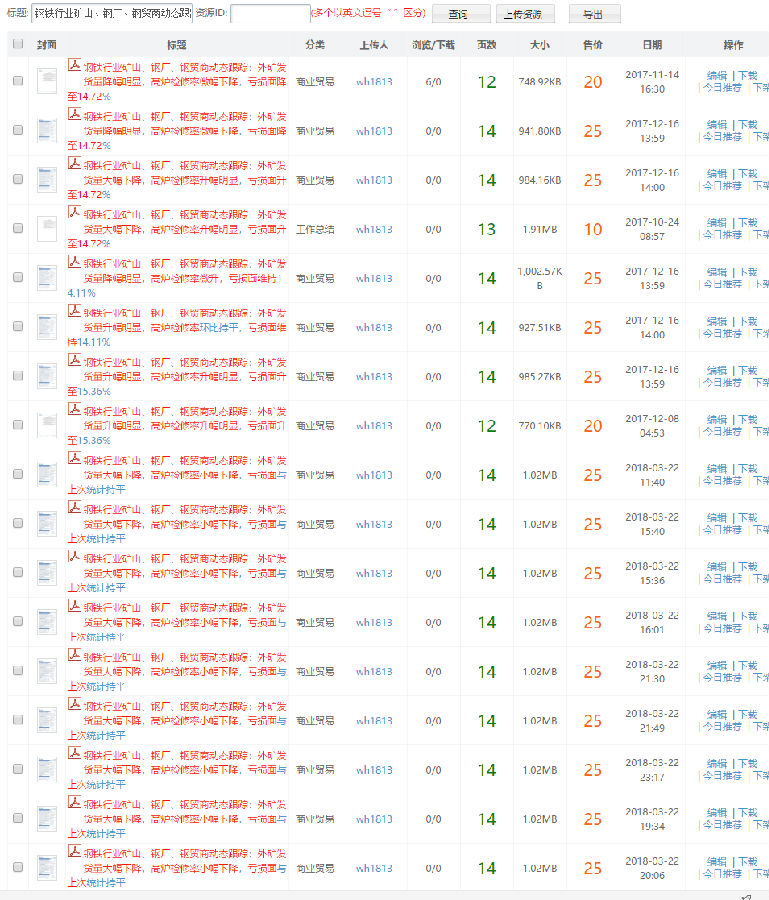
Task: Tap 编辑 for the 2017-11-14 16:30 row
Action: pos(717,75)
